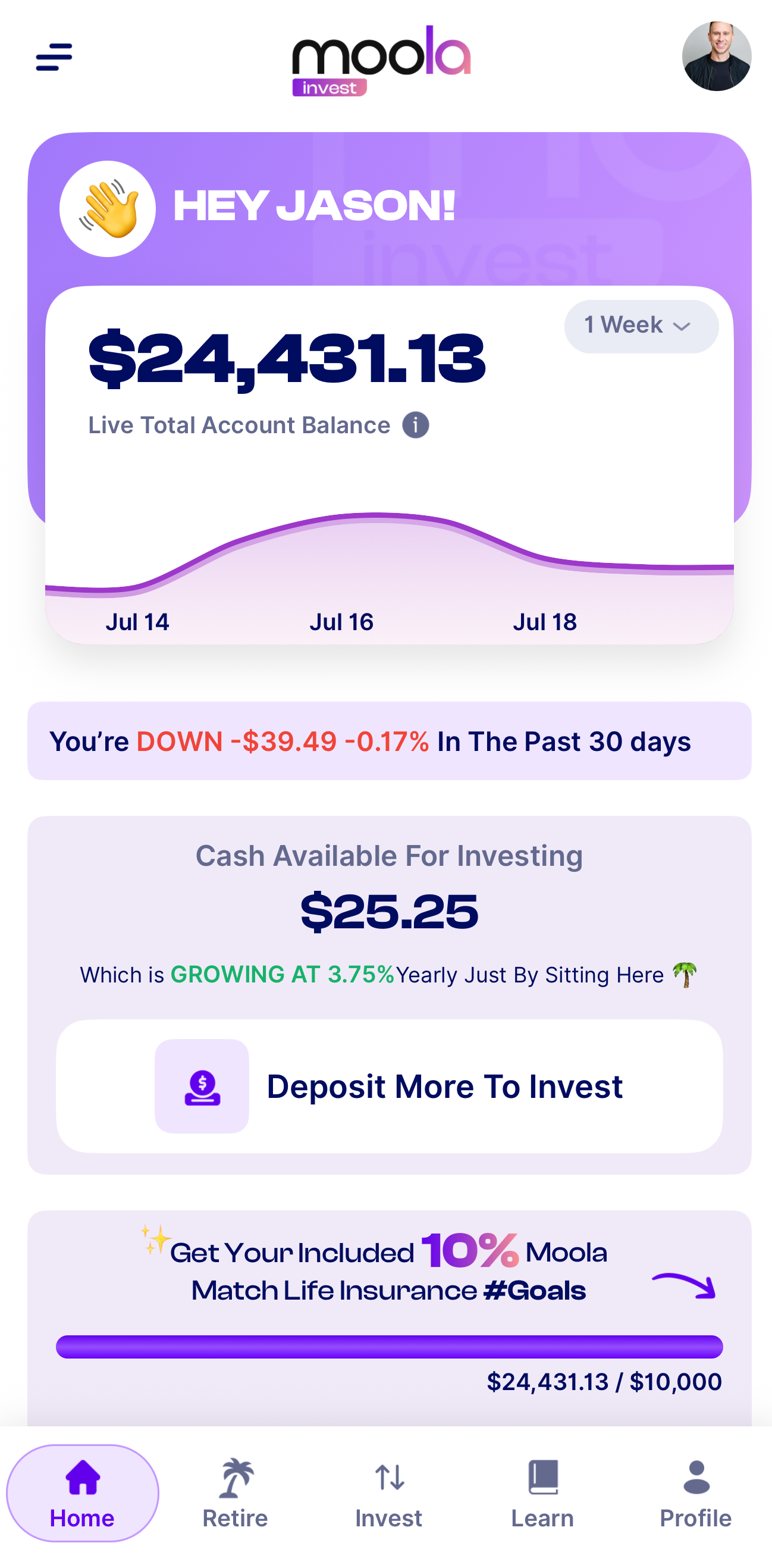The image size is (772, 1568).
Task: Switch to the Retire tab
Action: 236,1493
